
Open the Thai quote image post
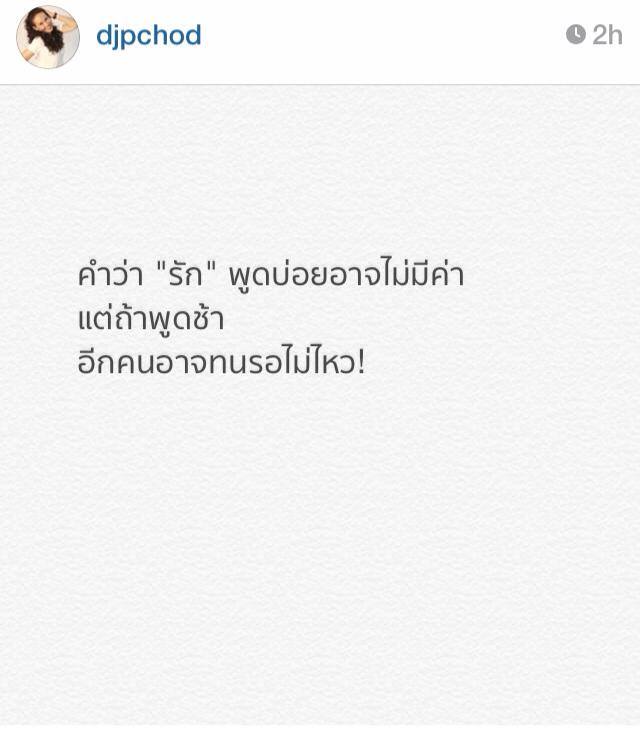pyautogui.click(x=320, y=400)
